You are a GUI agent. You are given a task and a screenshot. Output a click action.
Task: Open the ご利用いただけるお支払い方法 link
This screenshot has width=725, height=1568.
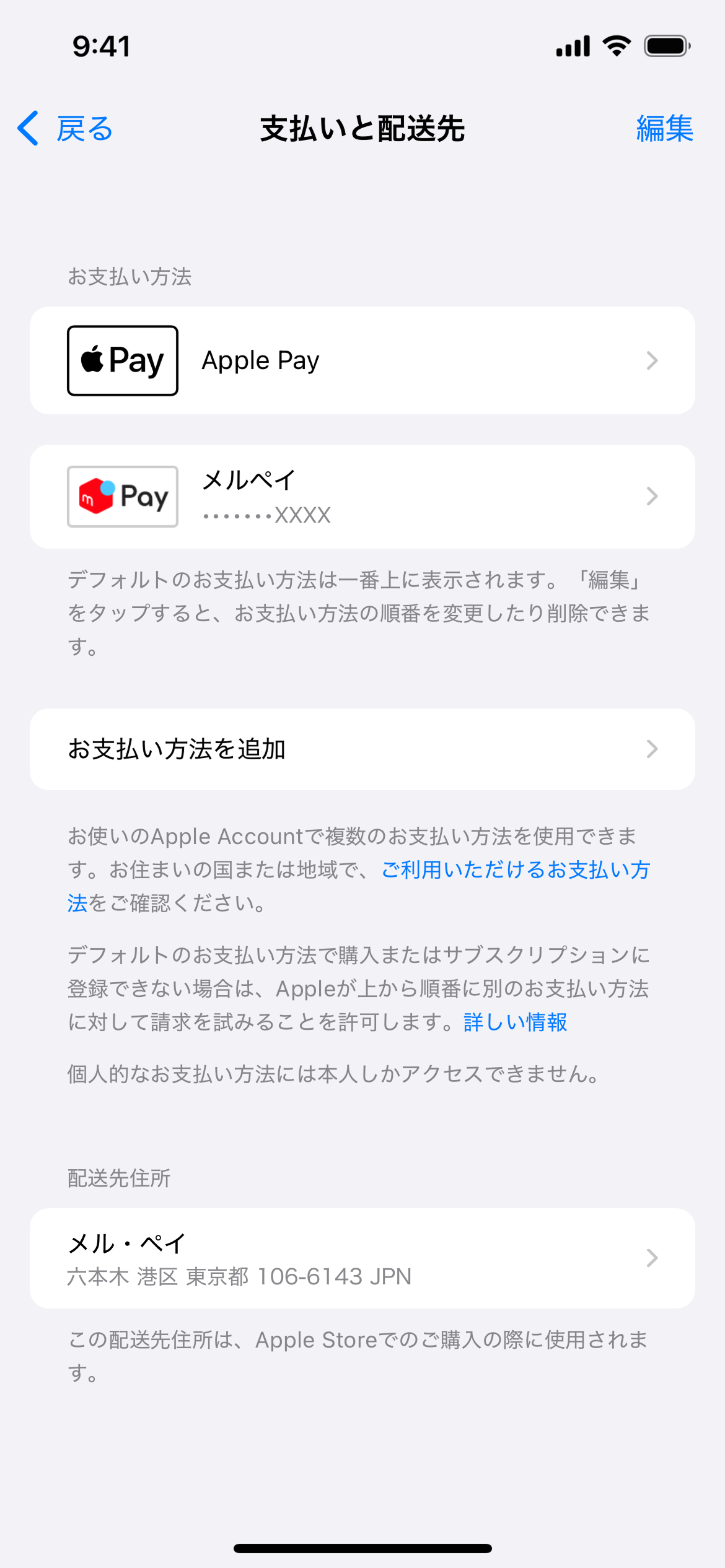coord(516,870)
